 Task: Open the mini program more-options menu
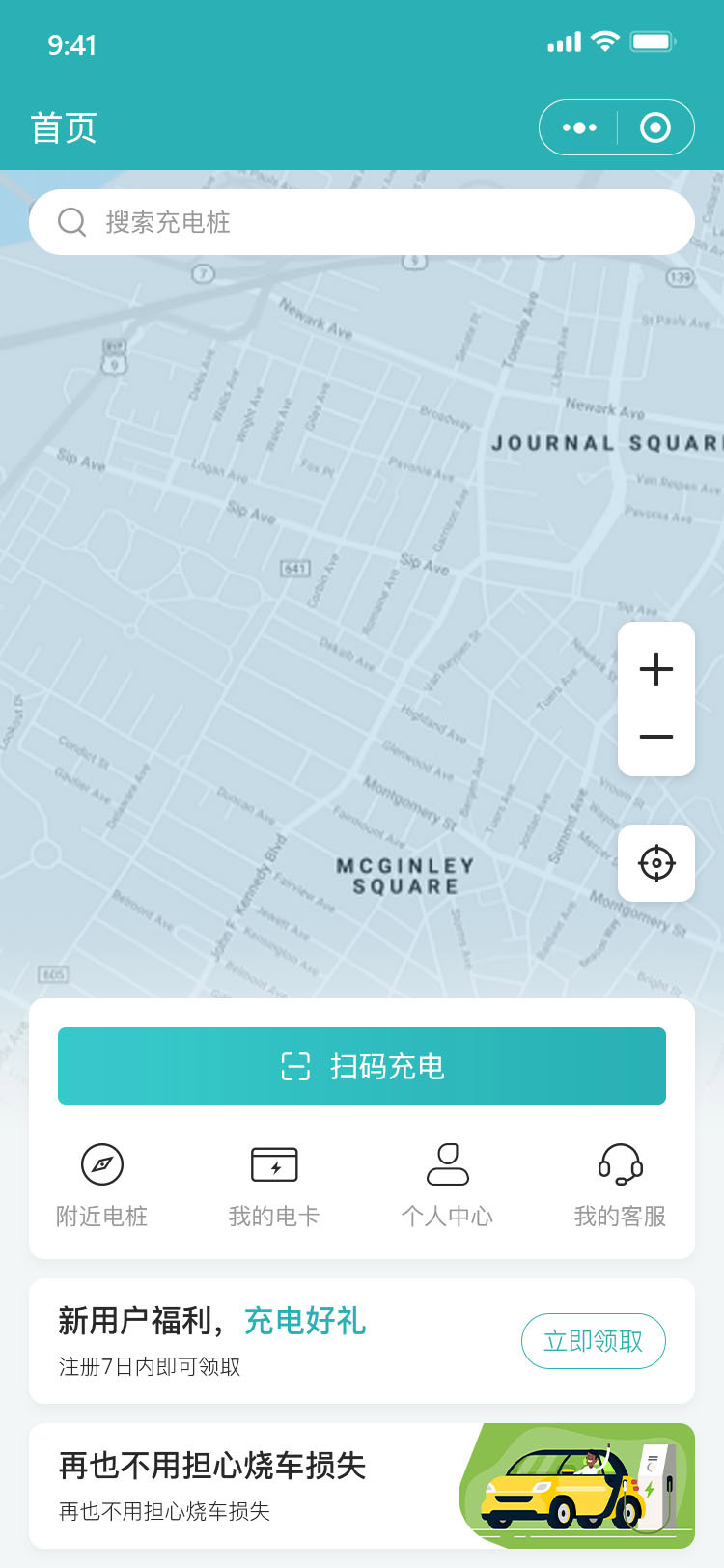tap(579, 127)
